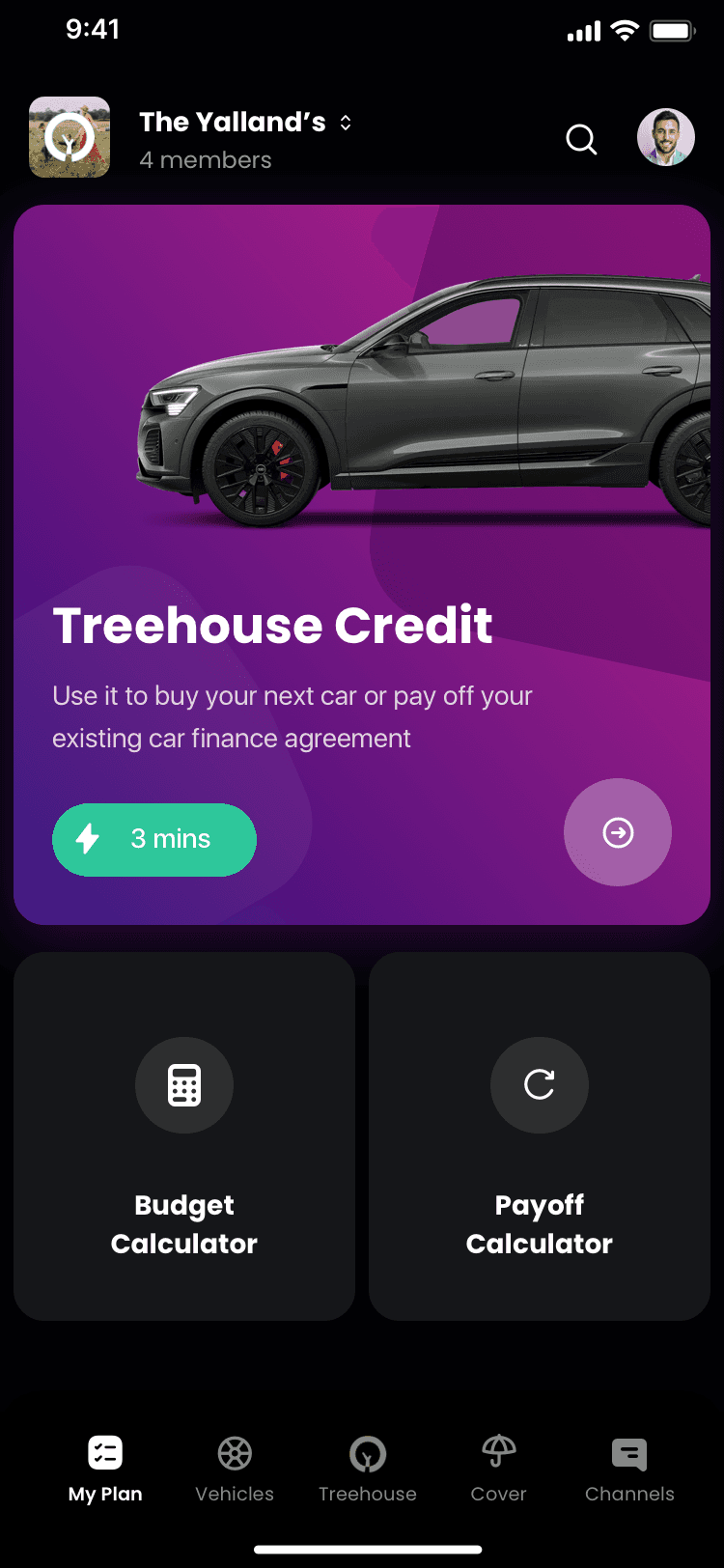
Task: Open the Budget Calculator card
Action: [184, 1136]
